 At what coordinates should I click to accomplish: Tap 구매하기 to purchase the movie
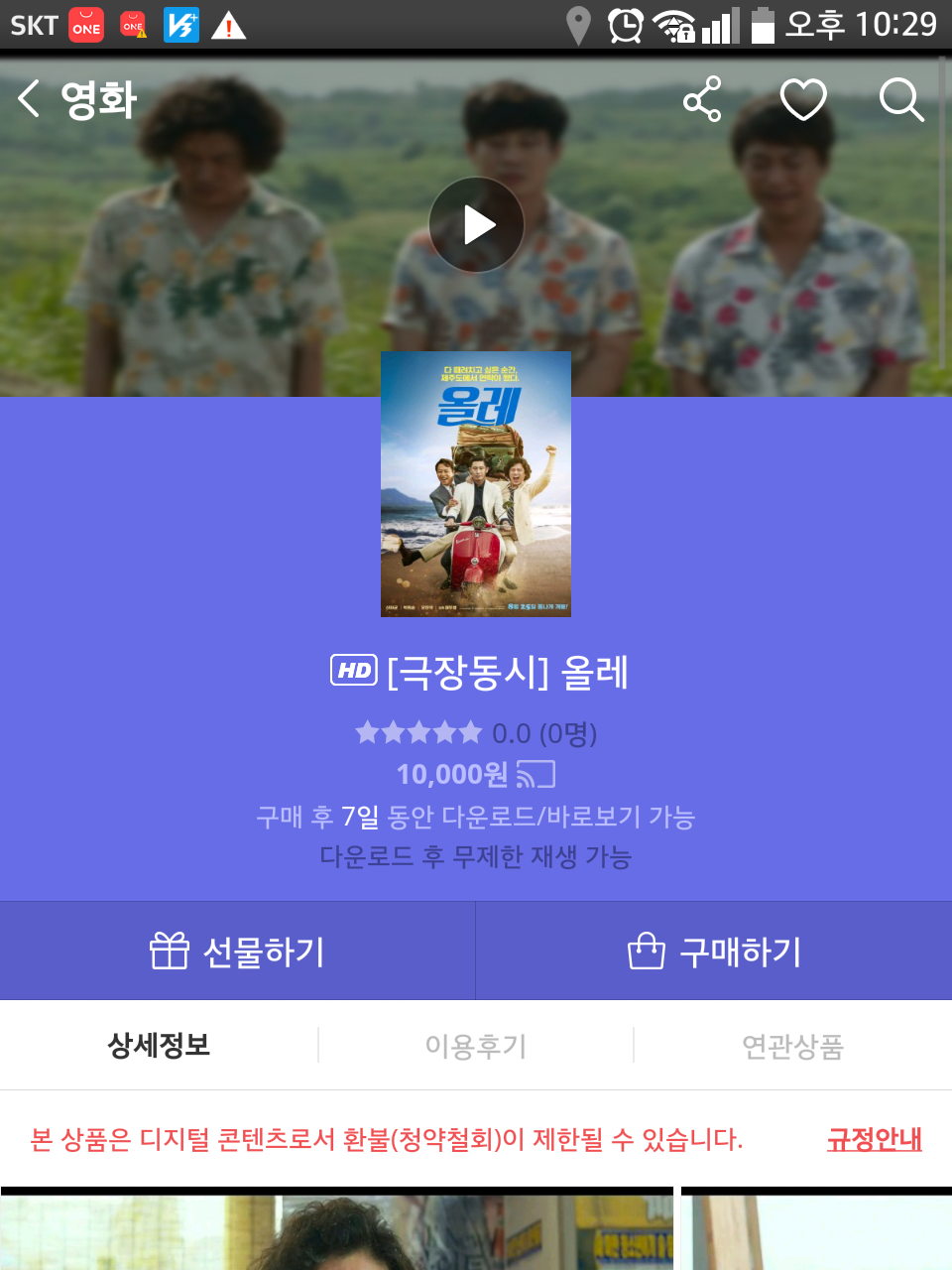coord(714,951)
